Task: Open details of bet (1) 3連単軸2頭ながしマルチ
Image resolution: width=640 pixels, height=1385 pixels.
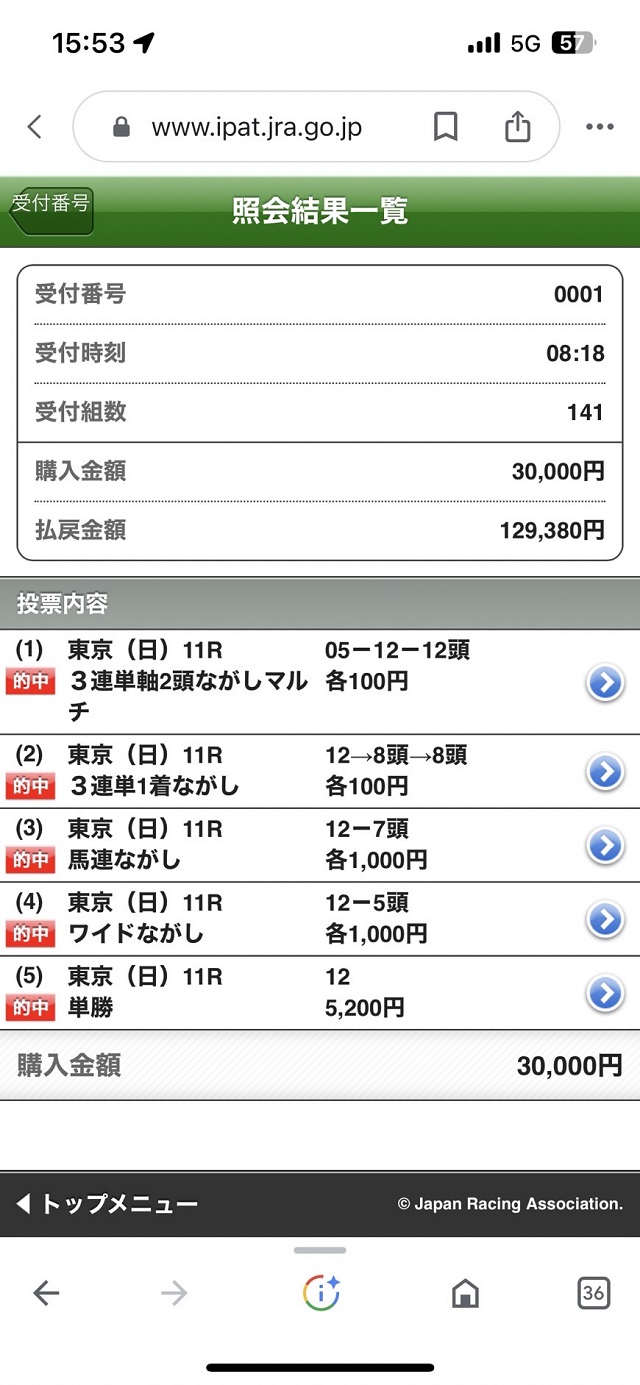Action: pyautogui.click(x=604, y=683)
